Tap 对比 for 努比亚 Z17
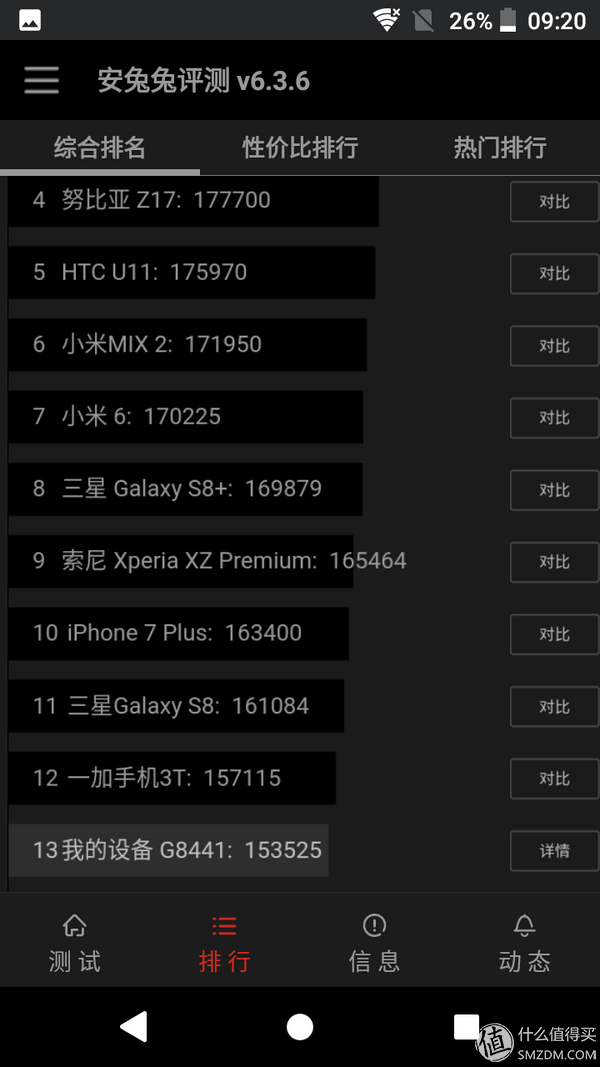This screenshot has width=600, height=1067. [554, 201]
